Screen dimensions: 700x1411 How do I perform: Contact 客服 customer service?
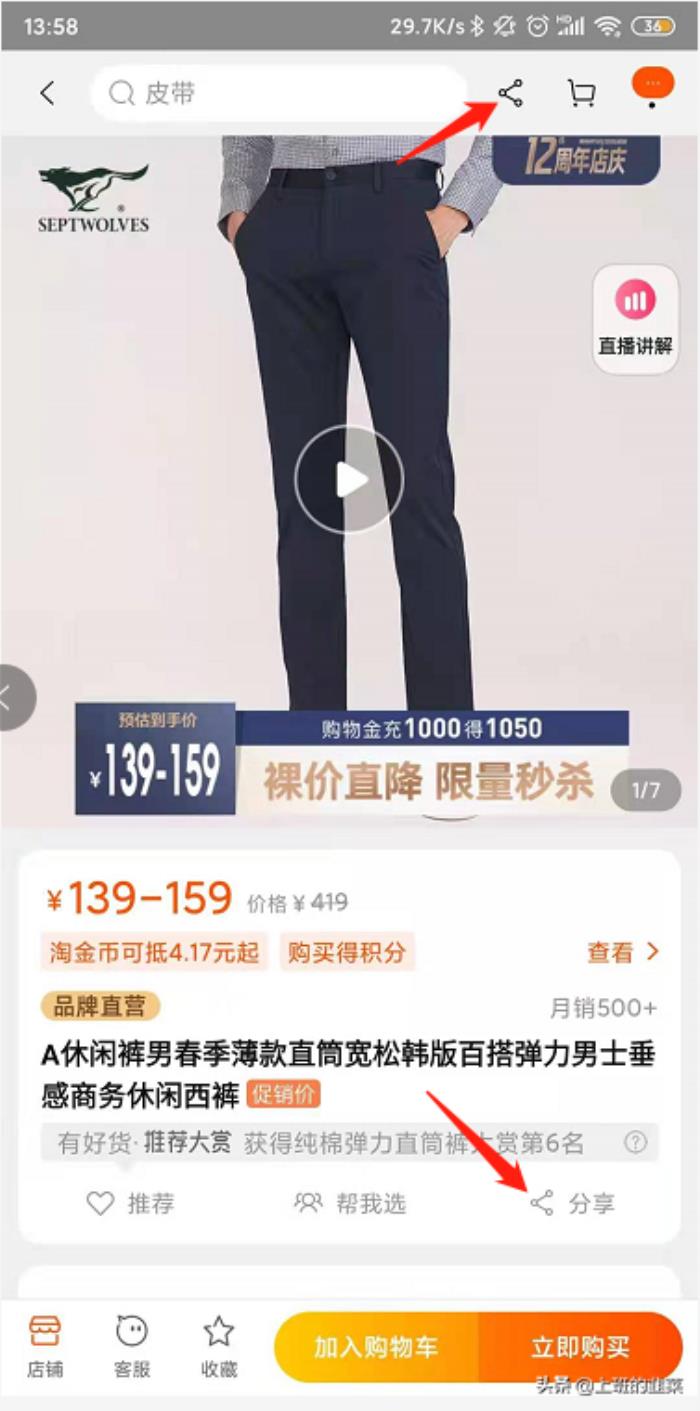(x=131, y=1345)
